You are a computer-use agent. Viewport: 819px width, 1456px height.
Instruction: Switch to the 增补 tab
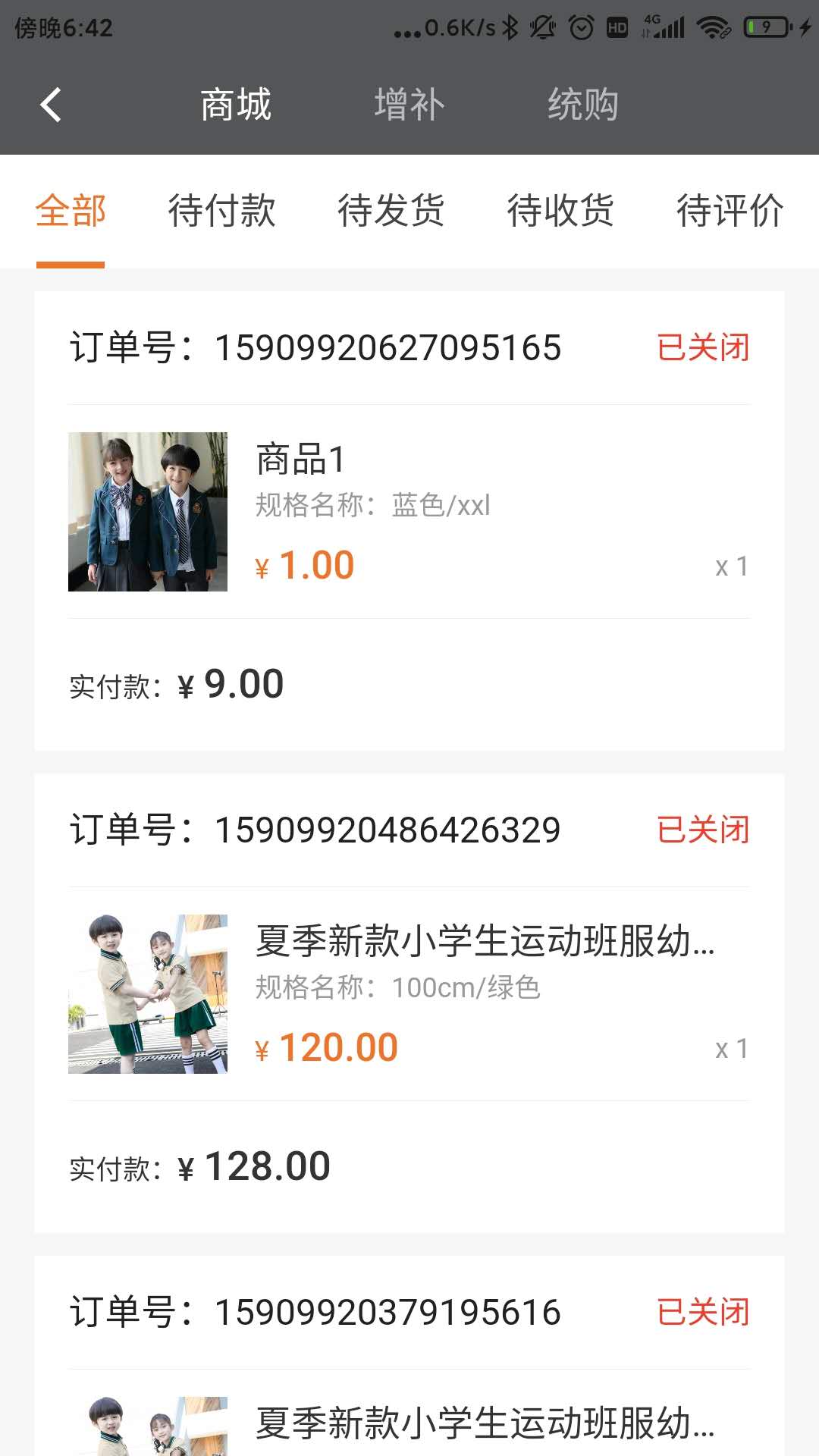coord(409,105)
